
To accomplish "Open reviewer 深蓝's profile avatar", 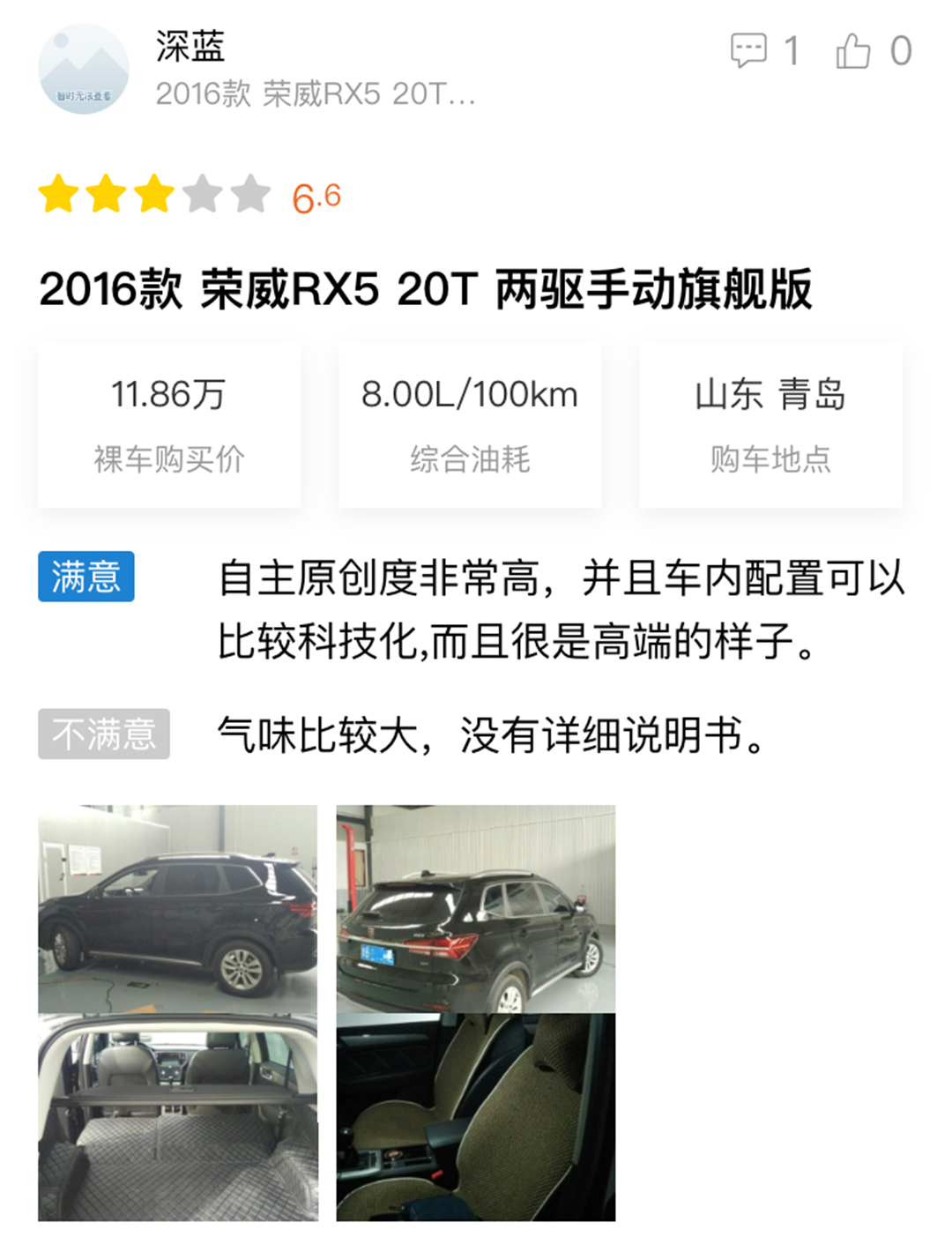I will 84,69.
